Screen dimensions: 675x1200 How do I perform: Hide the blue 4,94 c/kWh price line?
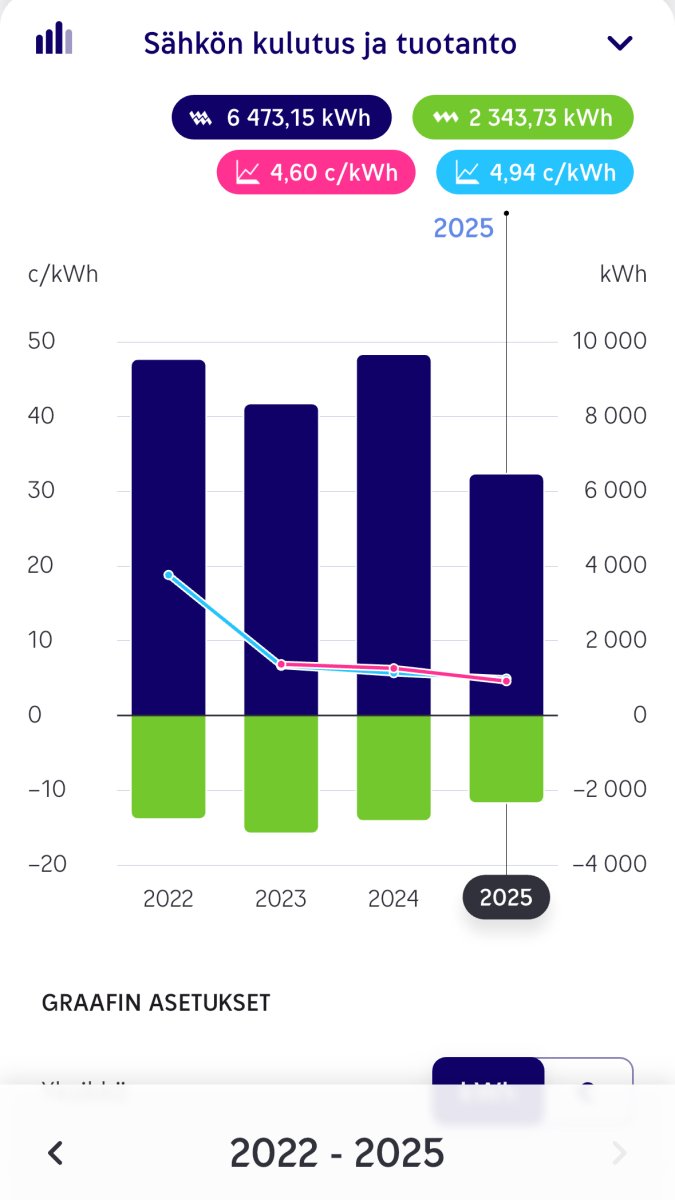[x=535, y=173]
